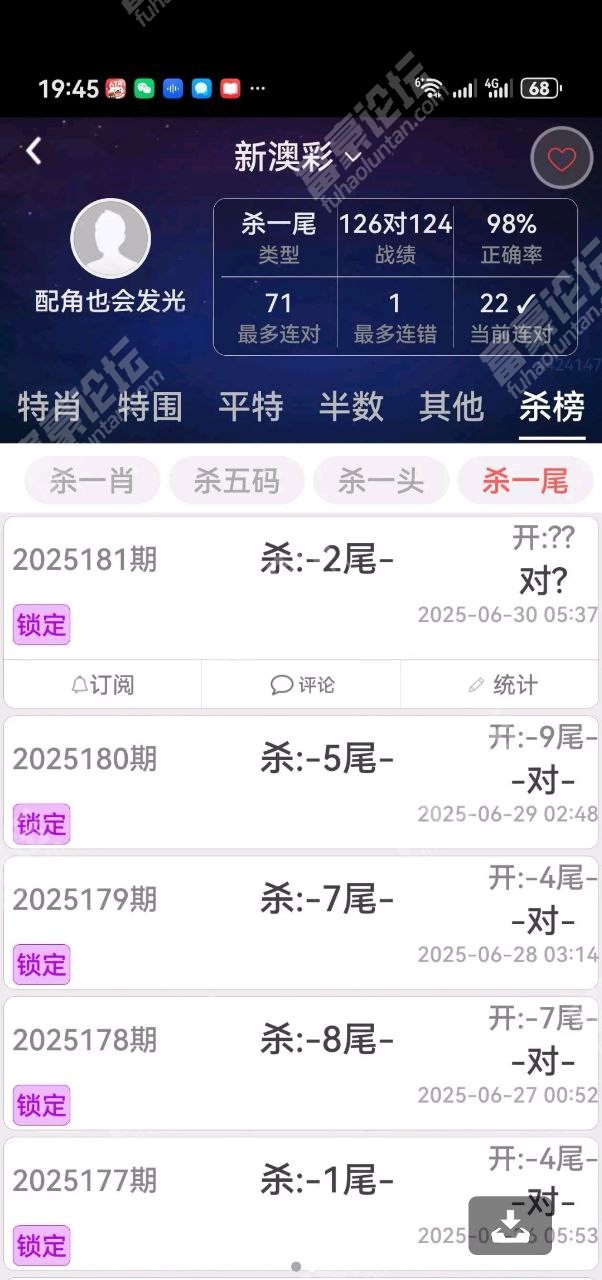
Task: View 统计 statistics for 2025181期
Action: point(501,685)
